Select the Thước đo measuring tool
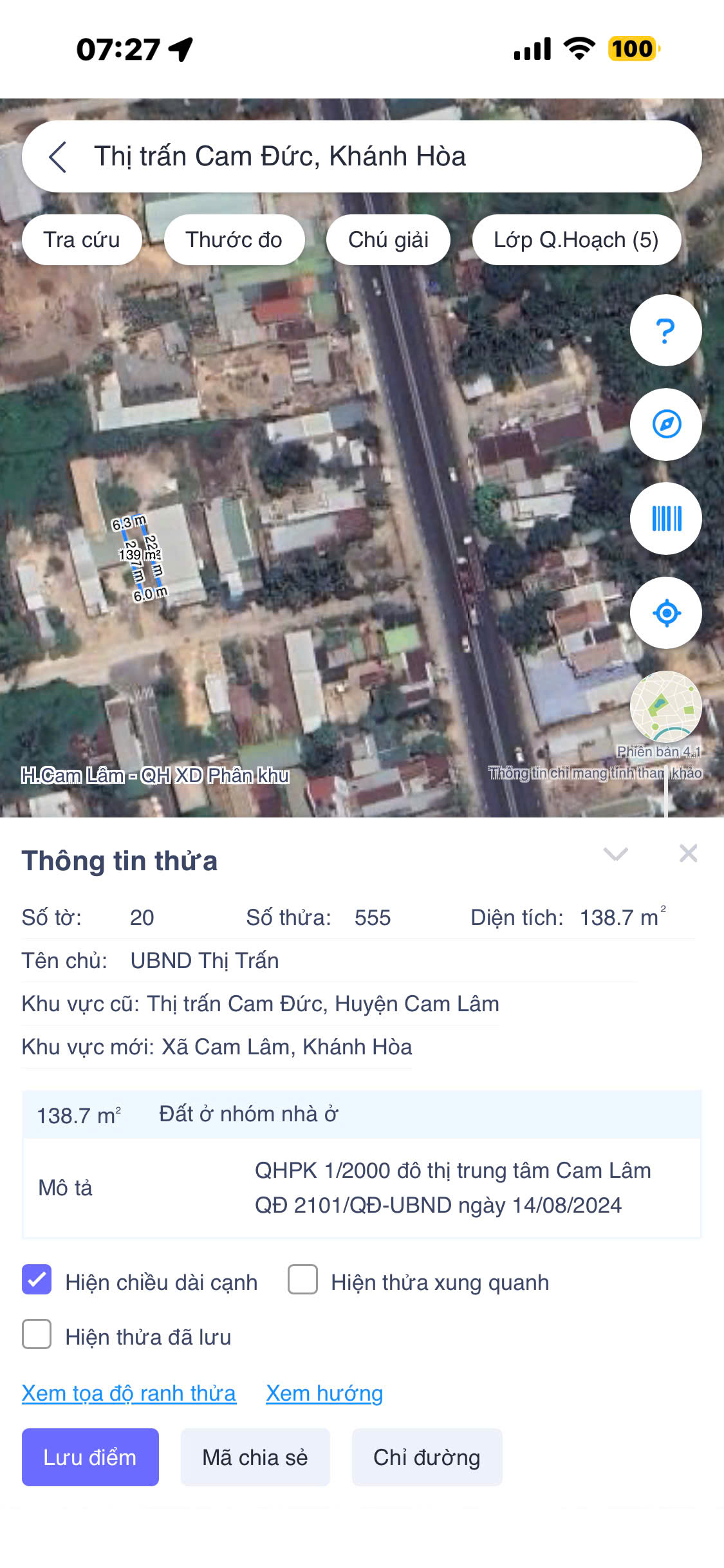The image size is (724, 1568). click(234, 239)
